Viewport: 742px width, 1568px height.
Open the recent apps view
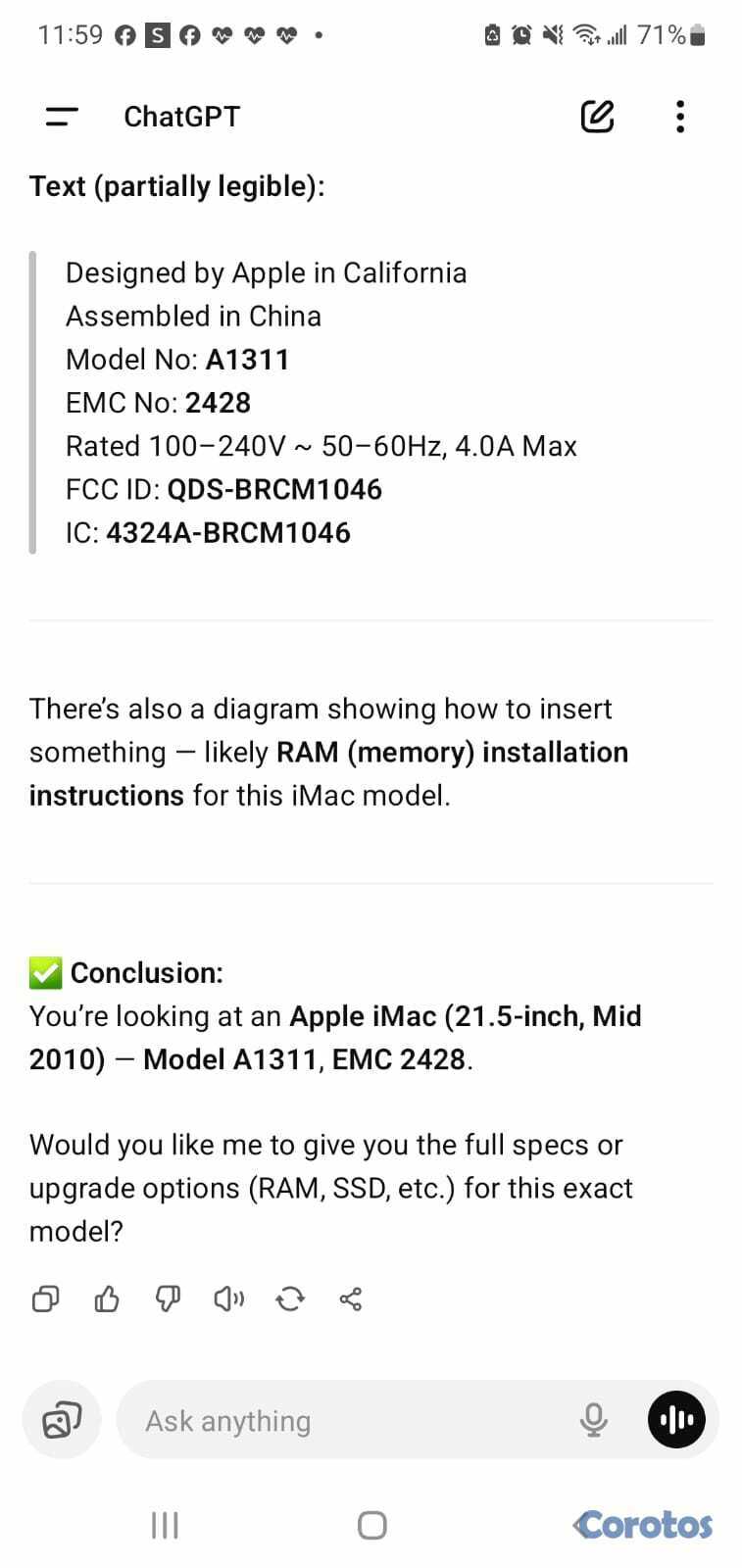(165, 1525)
